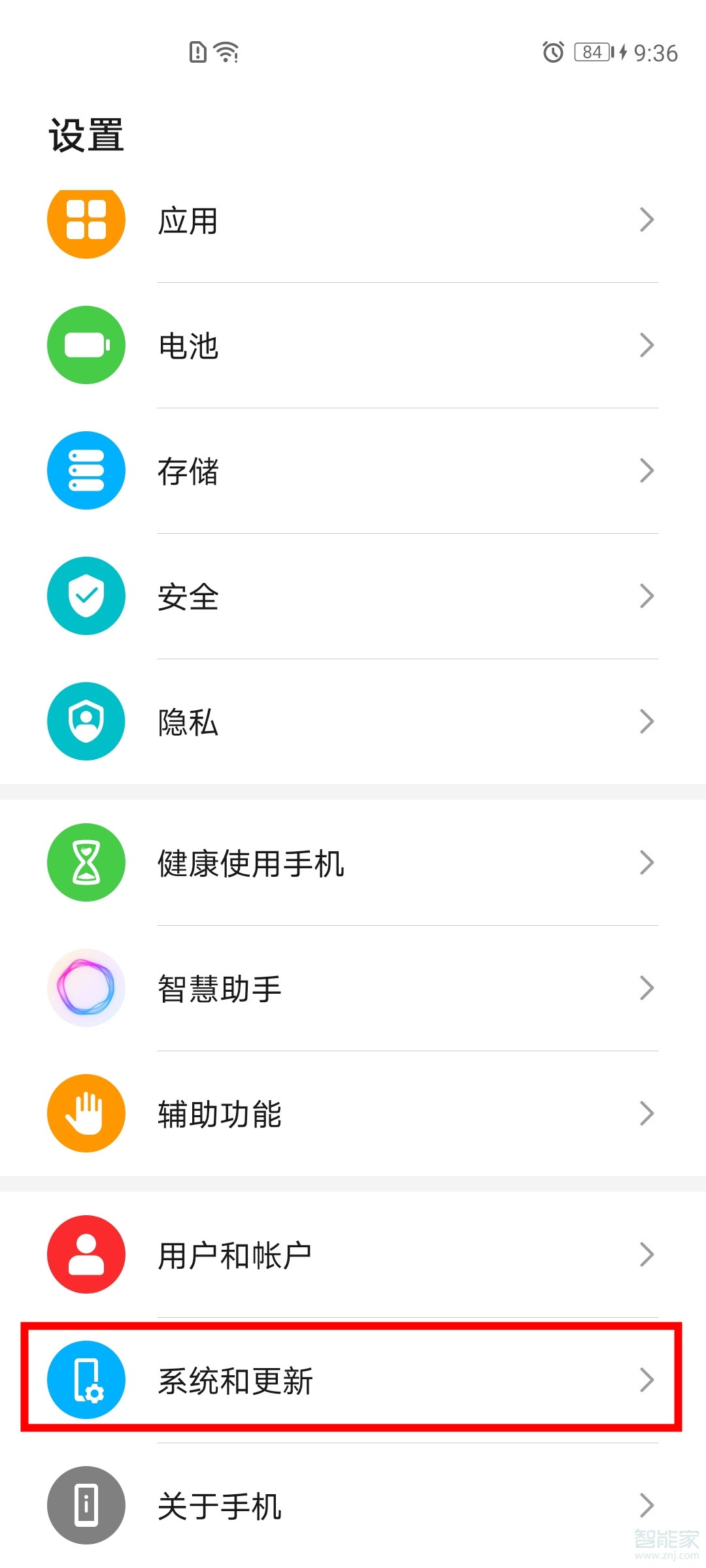The height and width of the screenshot is (1568, 706).
Task: Select the gray 关于手机 phone icon
Action: [86, 1505]
